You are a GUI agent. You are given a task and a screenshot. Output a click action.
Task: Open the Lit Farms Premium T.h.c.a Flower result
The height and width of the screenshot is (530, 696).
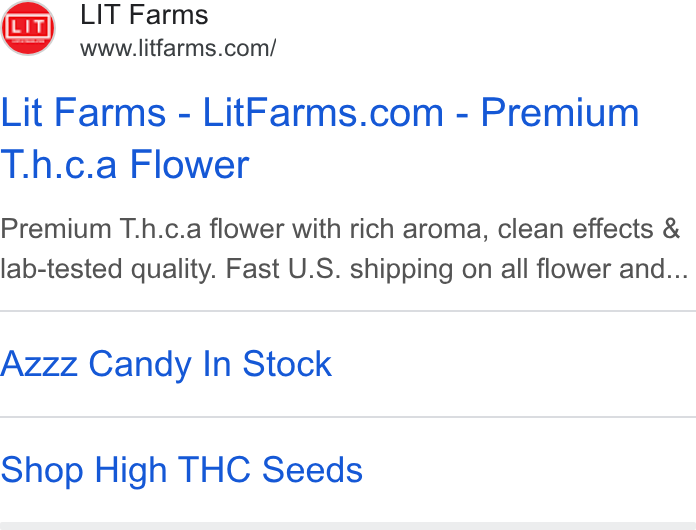(320, 138)
